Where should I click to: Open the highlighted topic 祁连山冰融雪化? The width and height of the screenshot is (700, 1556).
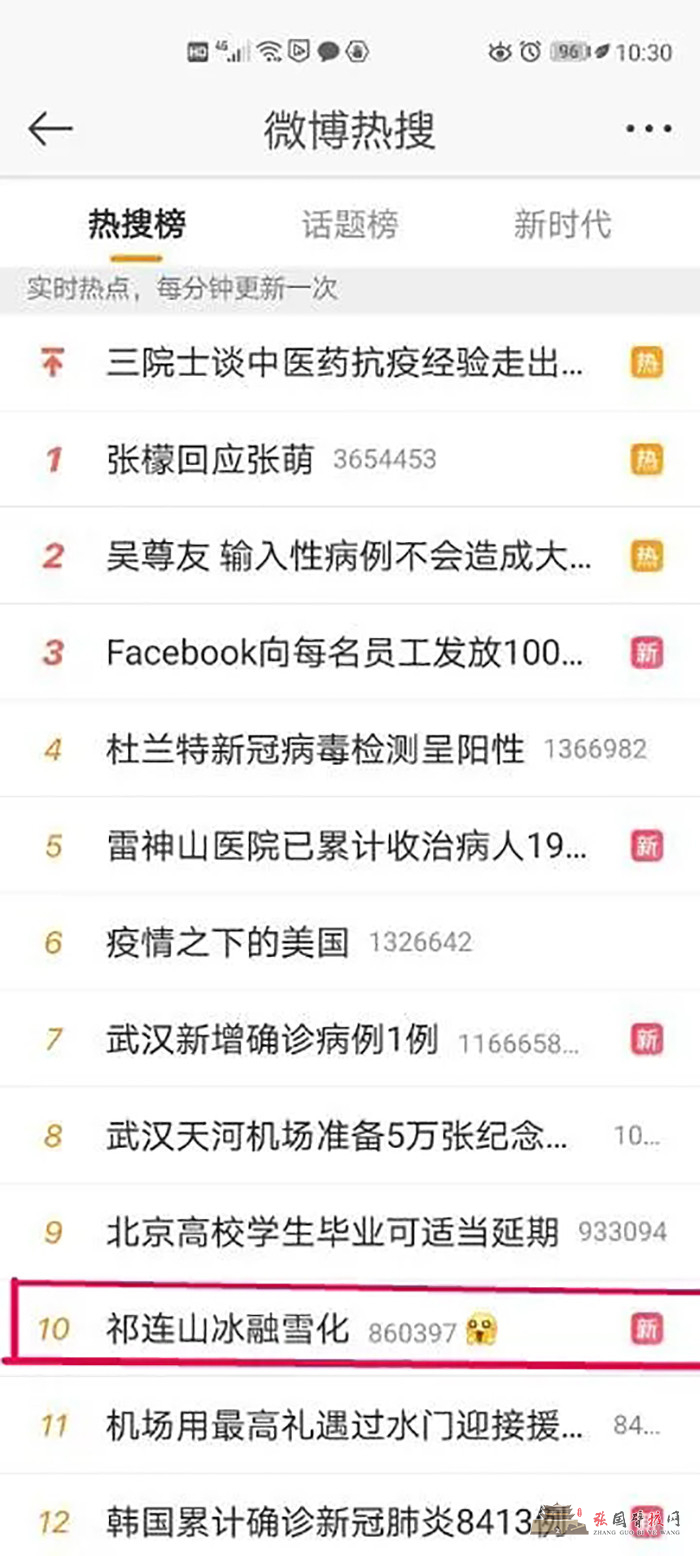click(x=228, y=1329)
